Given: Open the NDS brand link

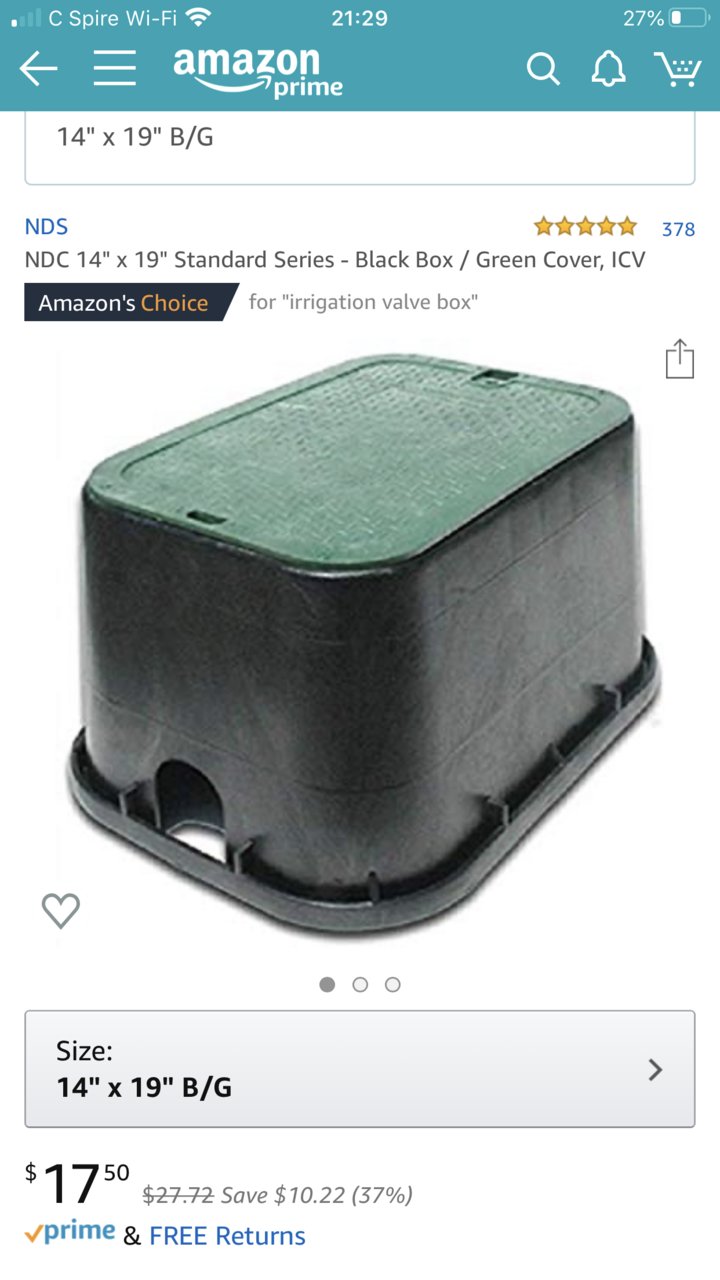Looking at the screenshot, I should [46, 227].
